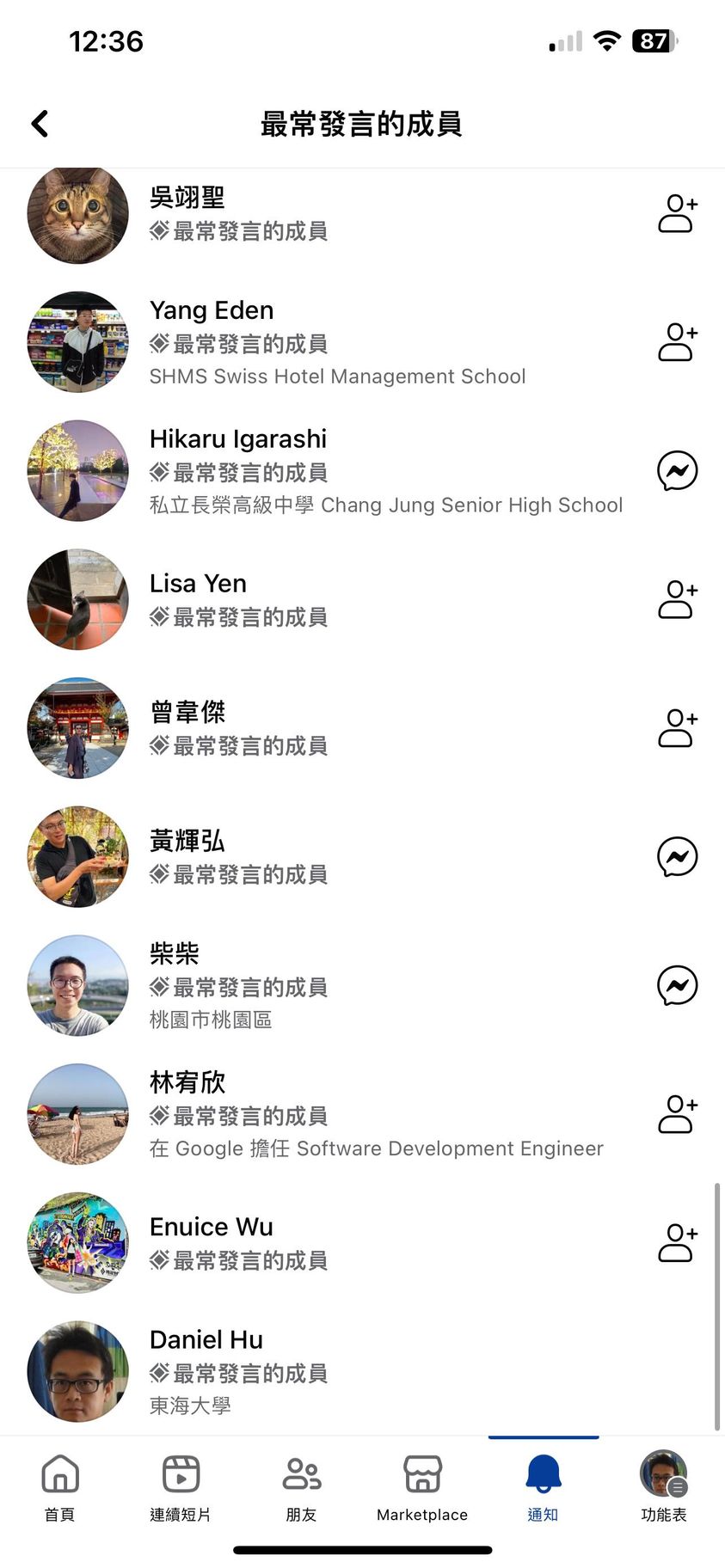The width and height of the screenshot is (725, 1568).
Task: Message 柴柴 through Messenger icon
Action: pyautogui.click(x=677, y=986)
